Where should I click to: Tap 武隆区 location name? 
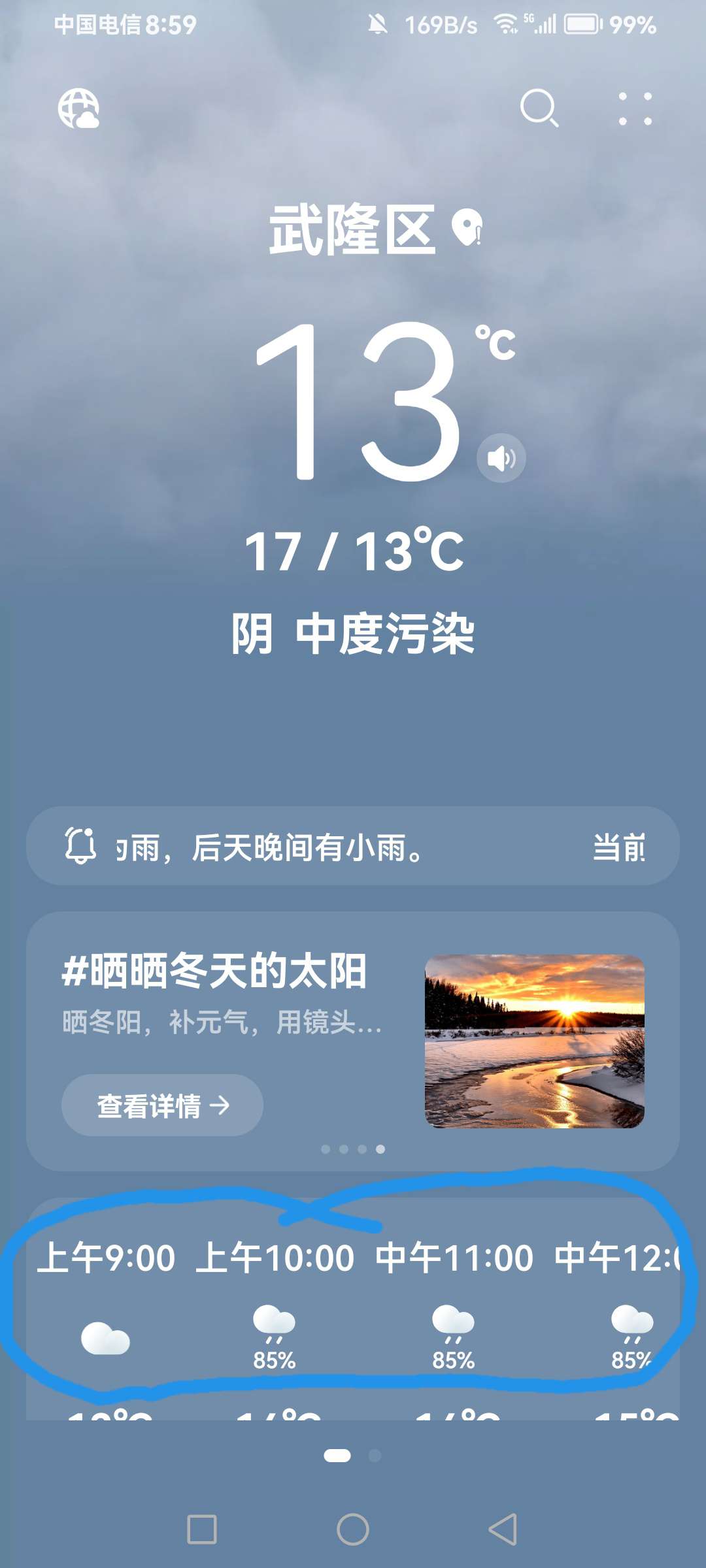[352, 230]
